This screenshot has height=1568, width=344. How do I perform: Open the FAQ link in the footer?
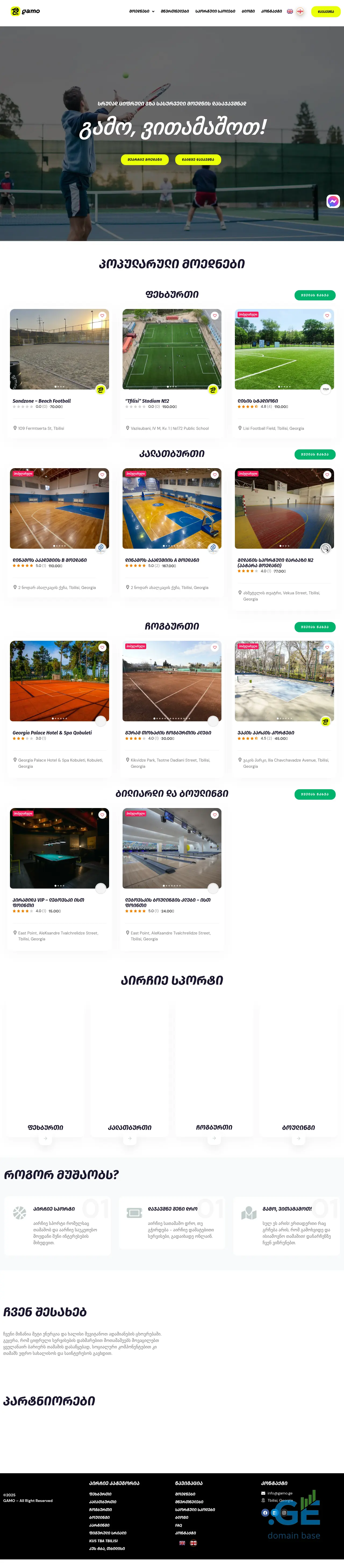(178, 1525)
